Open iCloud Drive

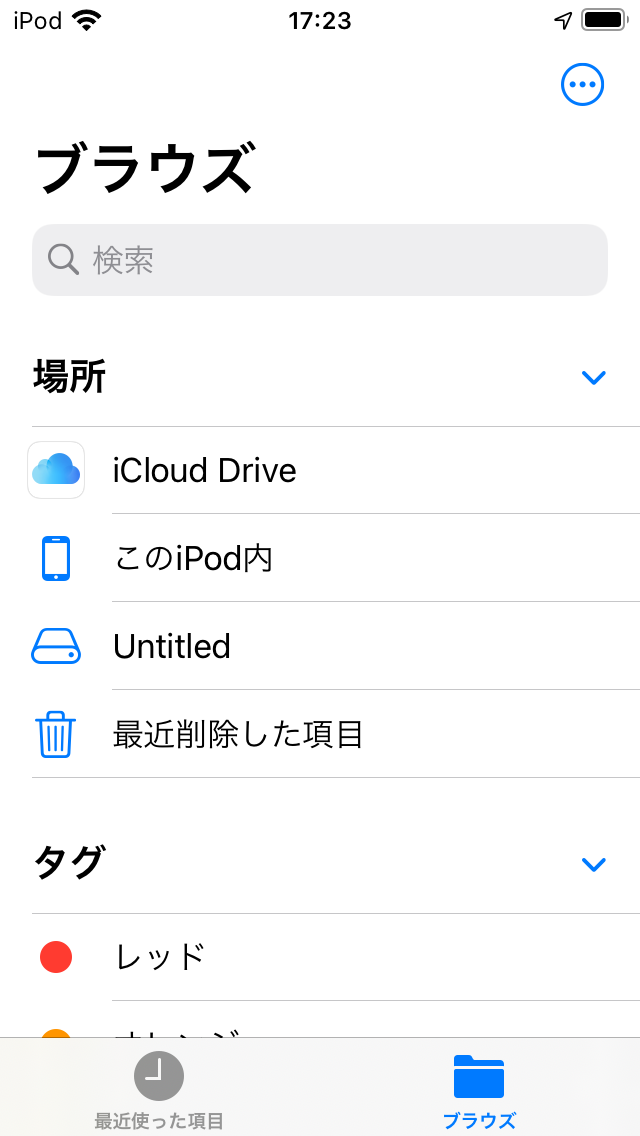coord(205,470)
